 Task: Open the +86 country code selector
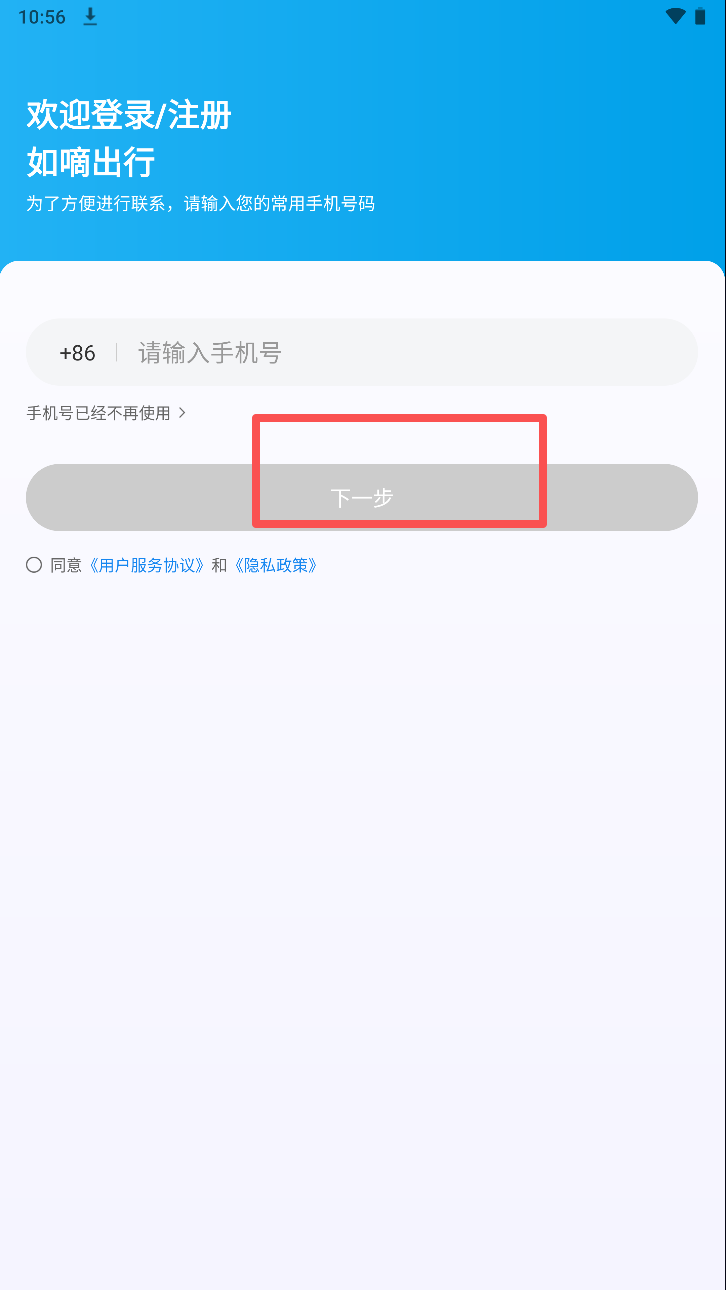pyautogui.click(x=77, y=353)
